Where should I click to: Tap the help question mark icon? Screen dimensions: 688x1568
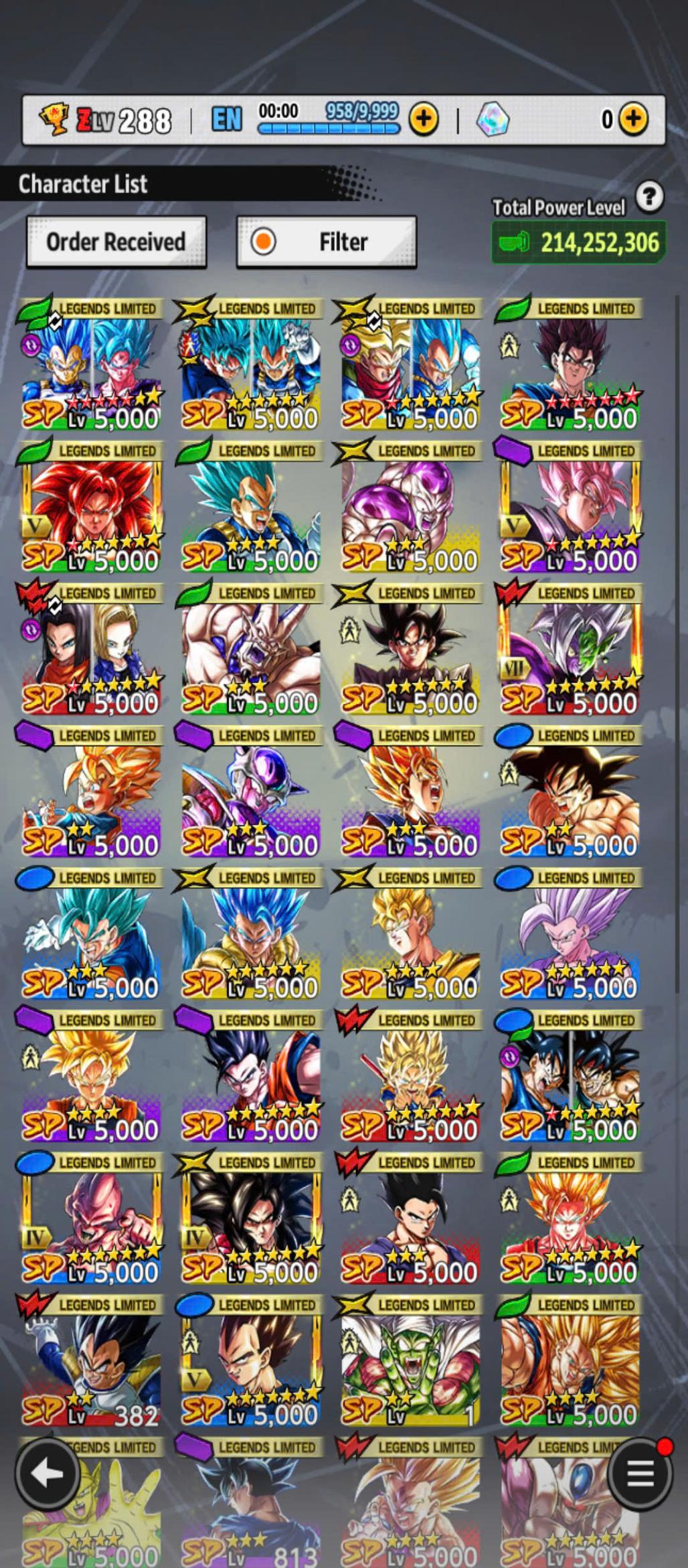649,197
